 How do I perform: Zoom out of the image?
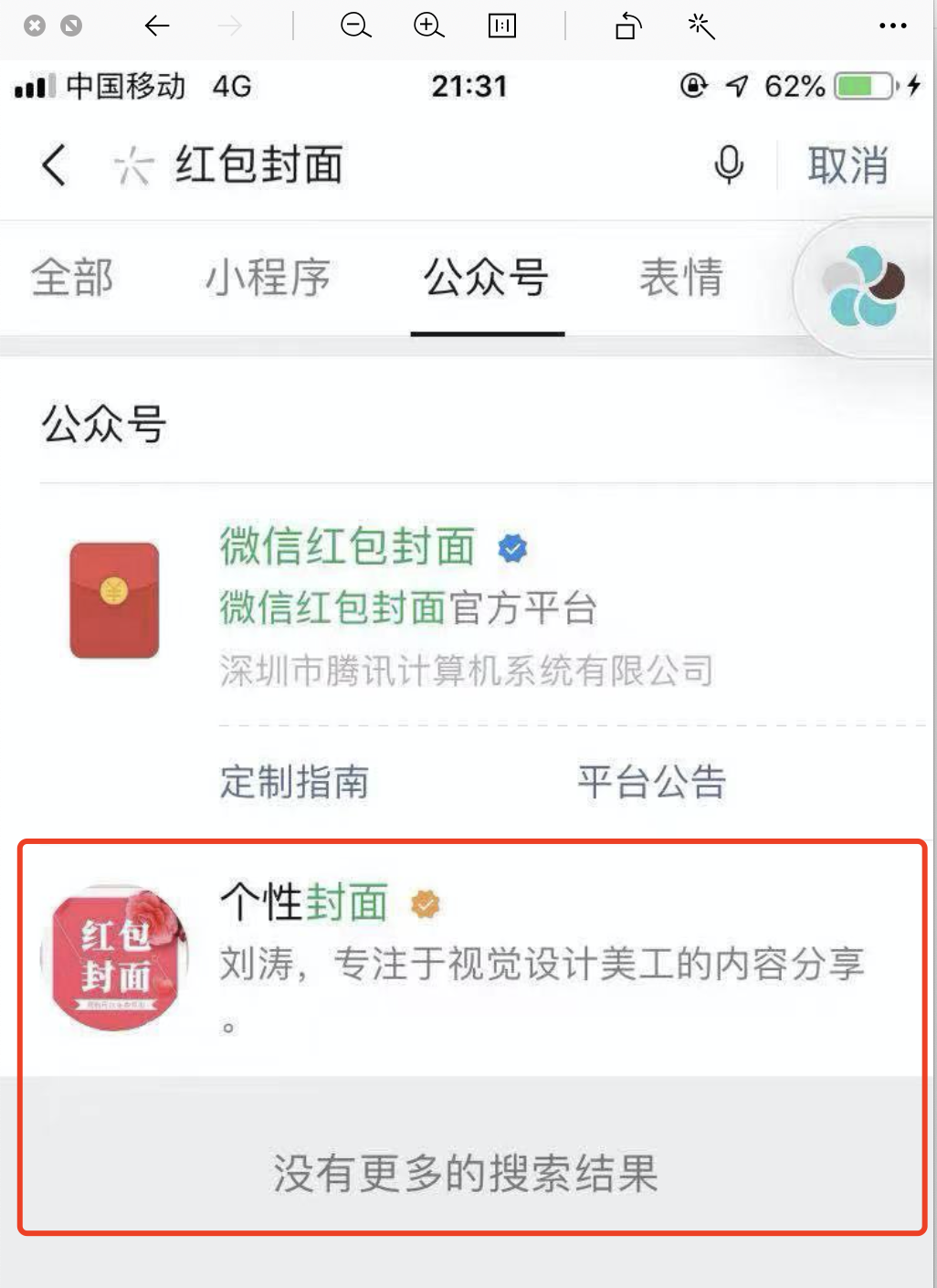(x=355, y=26)
